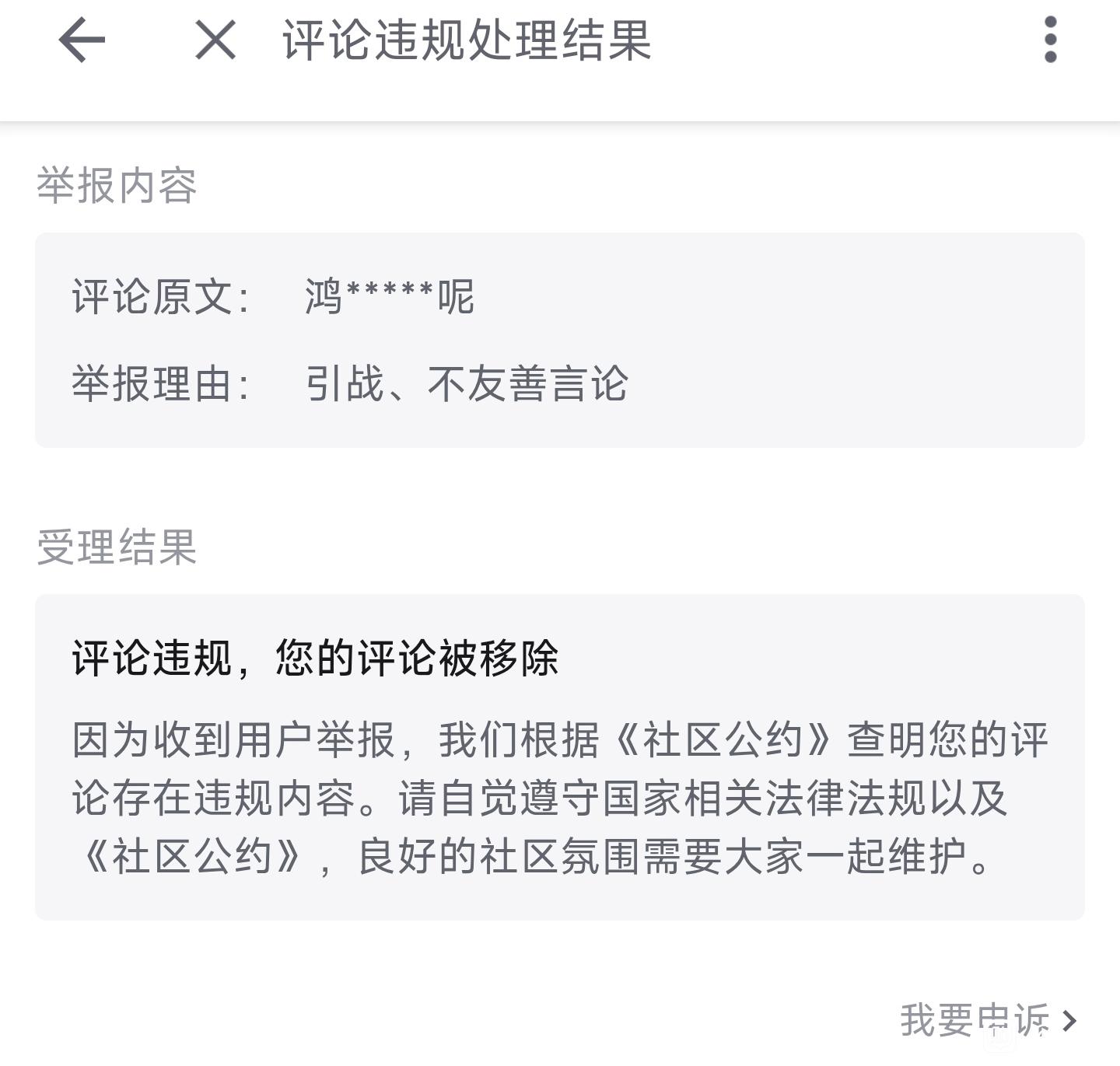Open the three-dot overflow menu

[1050, 40]
